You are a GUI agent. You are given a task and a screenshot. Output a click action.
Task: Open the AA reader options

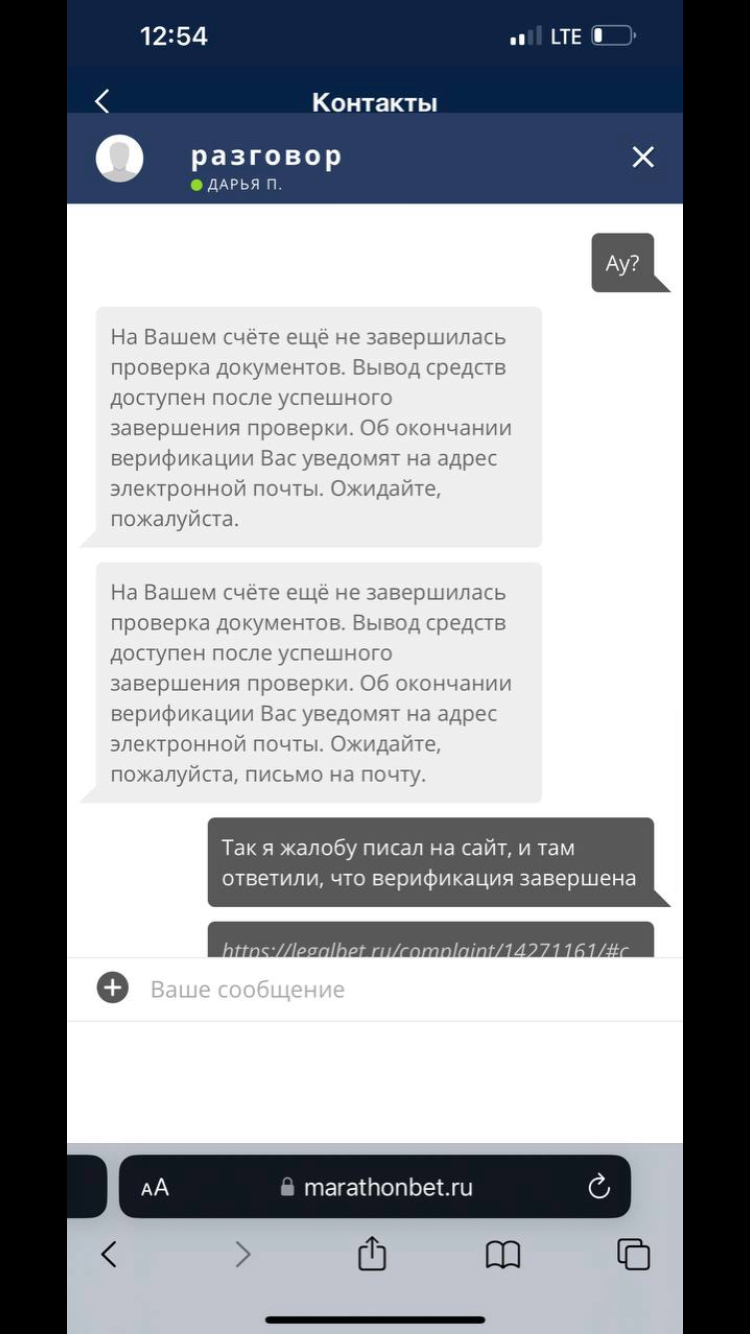[155, 1187]
